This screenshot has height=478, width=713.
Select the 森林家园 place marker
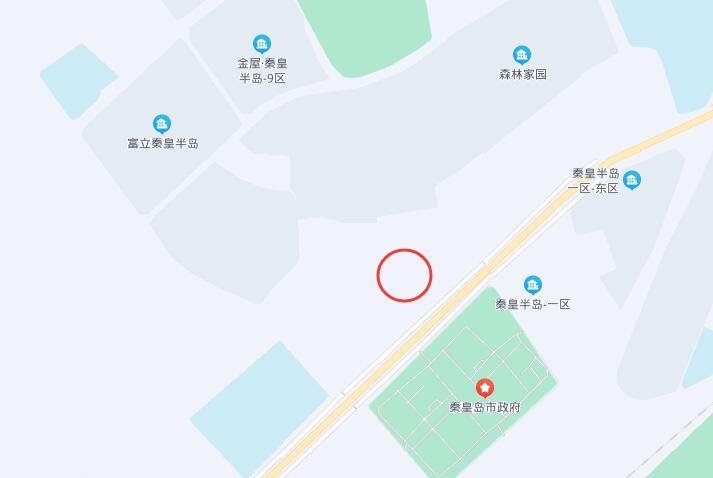click(x=522, y=55)
